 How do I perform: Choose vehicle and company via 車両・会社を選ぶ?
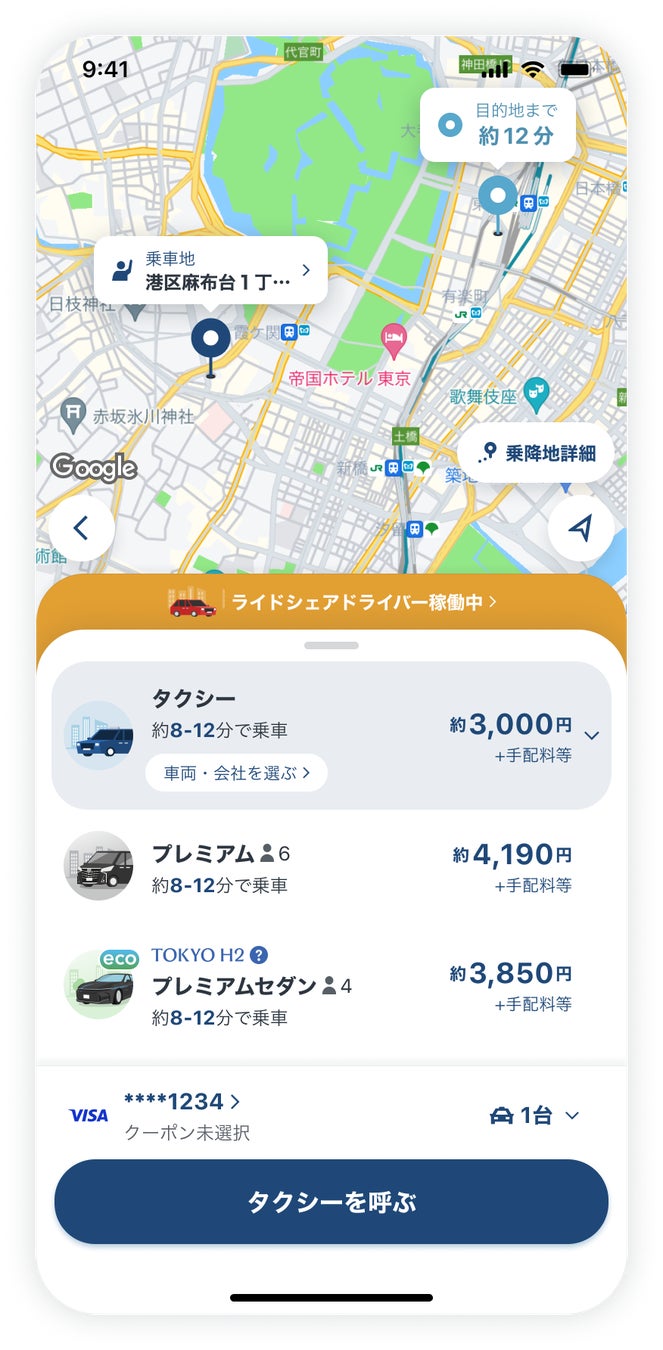tap(237, 772)
